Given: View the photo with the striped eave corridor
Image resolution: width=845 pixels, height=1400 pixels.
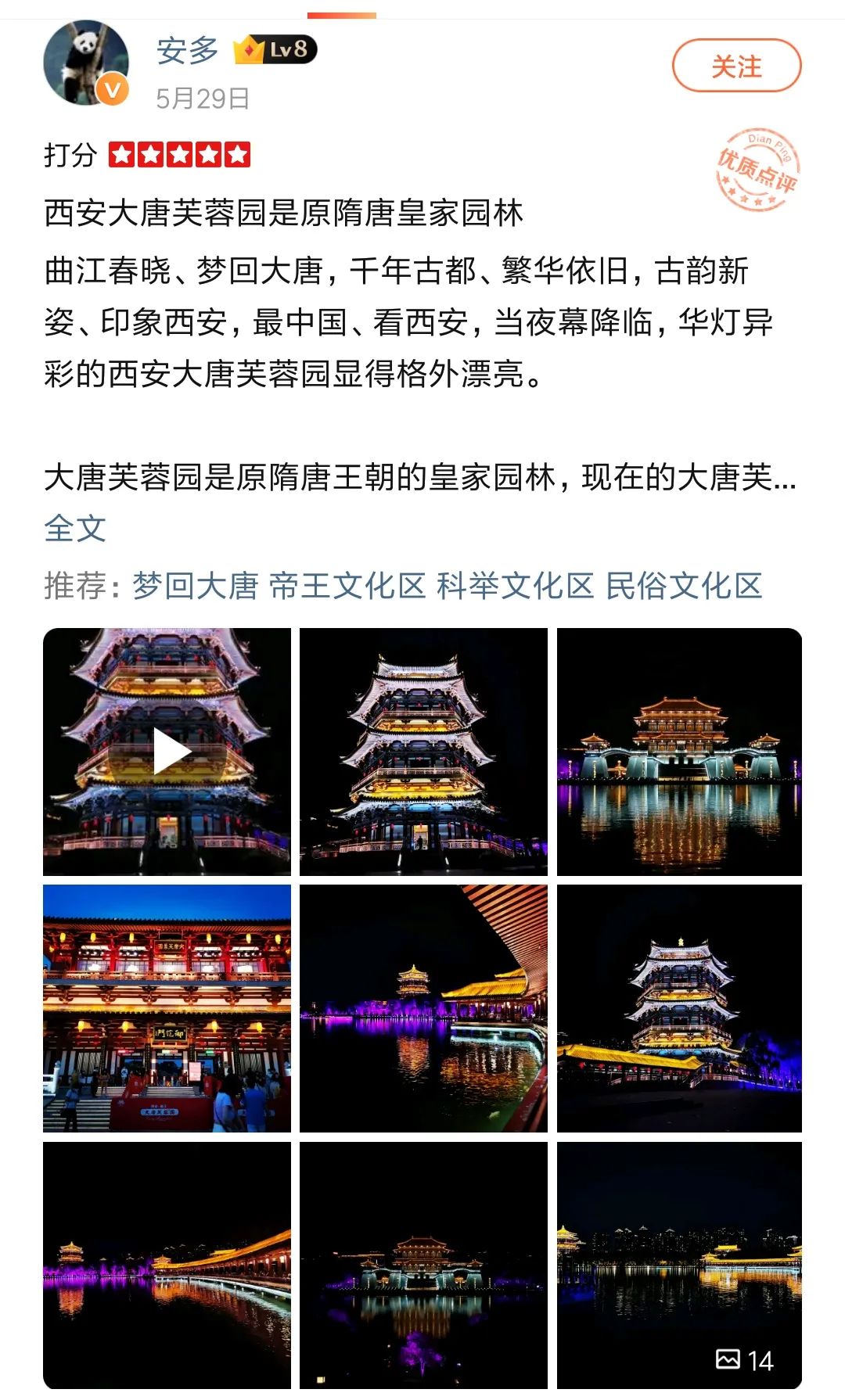Looking at the screenshot, I should (x=423, y=1008).
